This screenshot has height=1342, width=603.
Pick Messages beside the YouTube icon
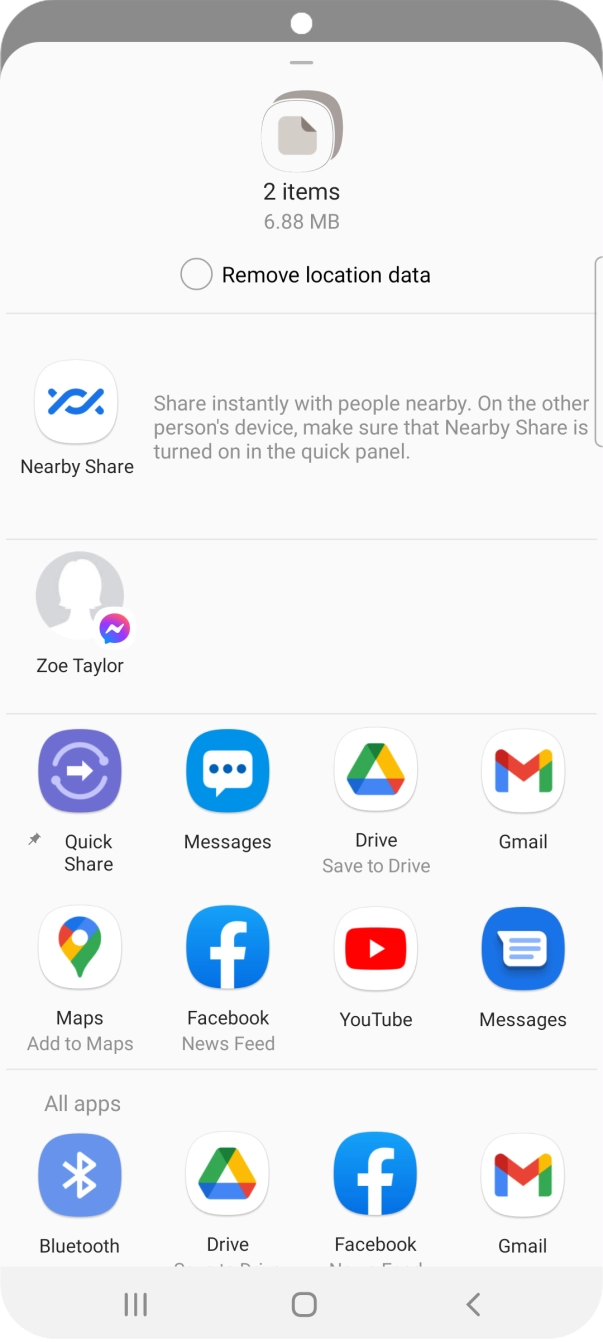(x=523, y=948)
